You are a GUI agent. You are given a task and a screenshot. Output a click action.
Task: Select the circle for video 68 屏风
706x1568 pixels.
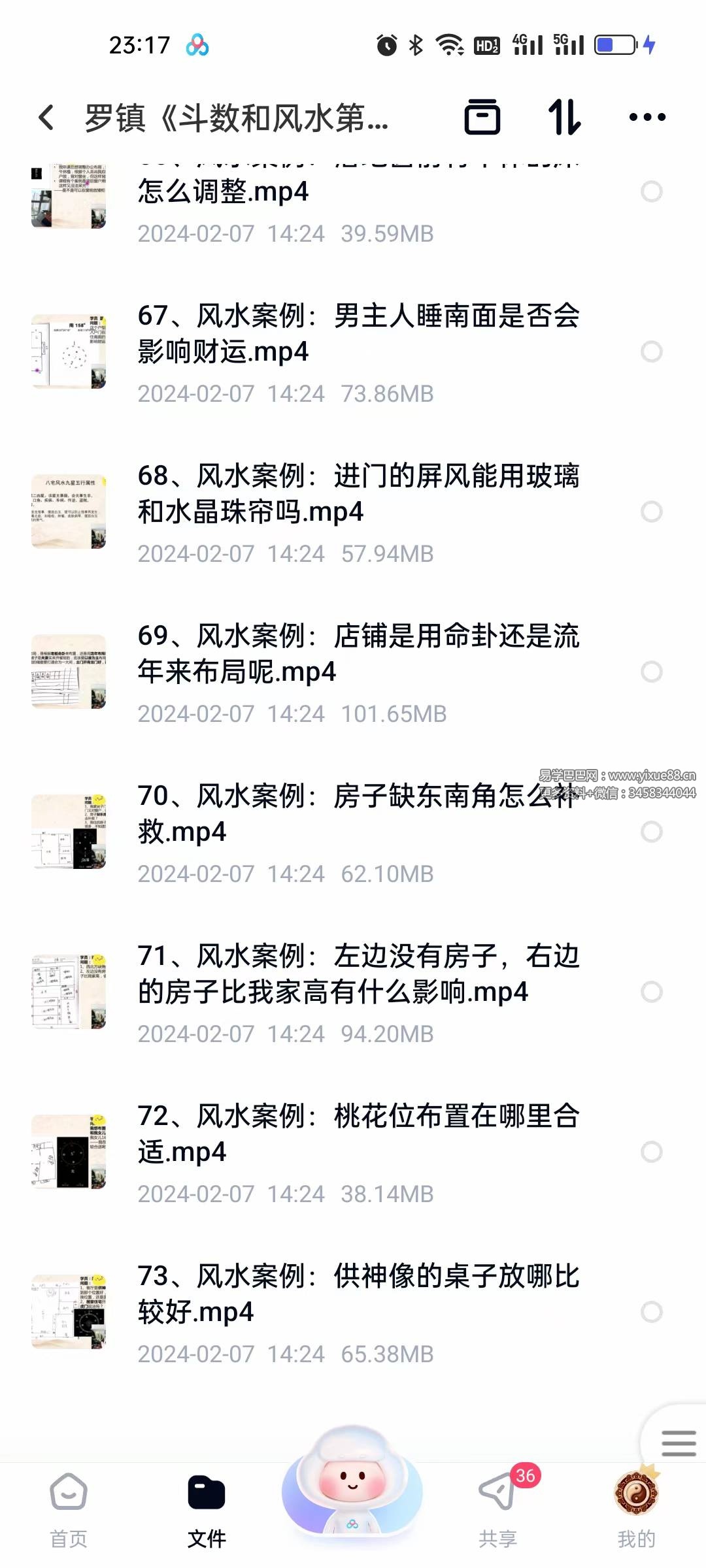(652, 512)
